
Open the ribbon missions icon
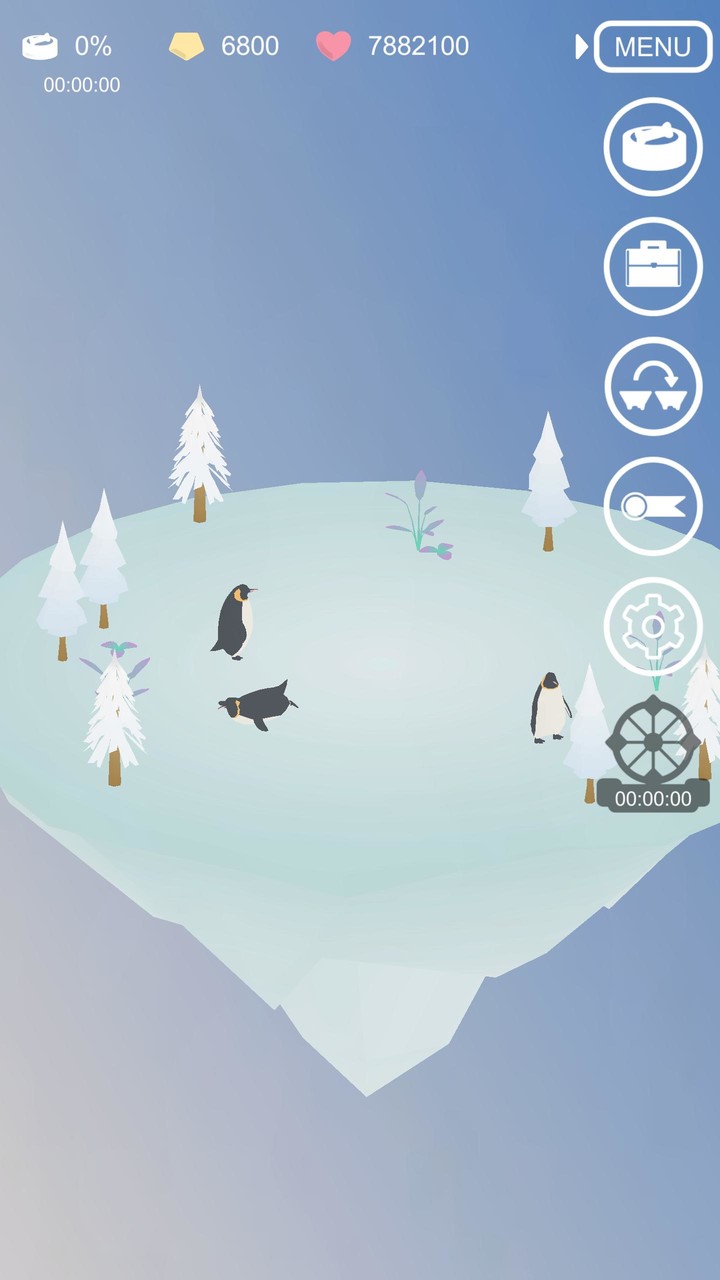coord(652,507)
